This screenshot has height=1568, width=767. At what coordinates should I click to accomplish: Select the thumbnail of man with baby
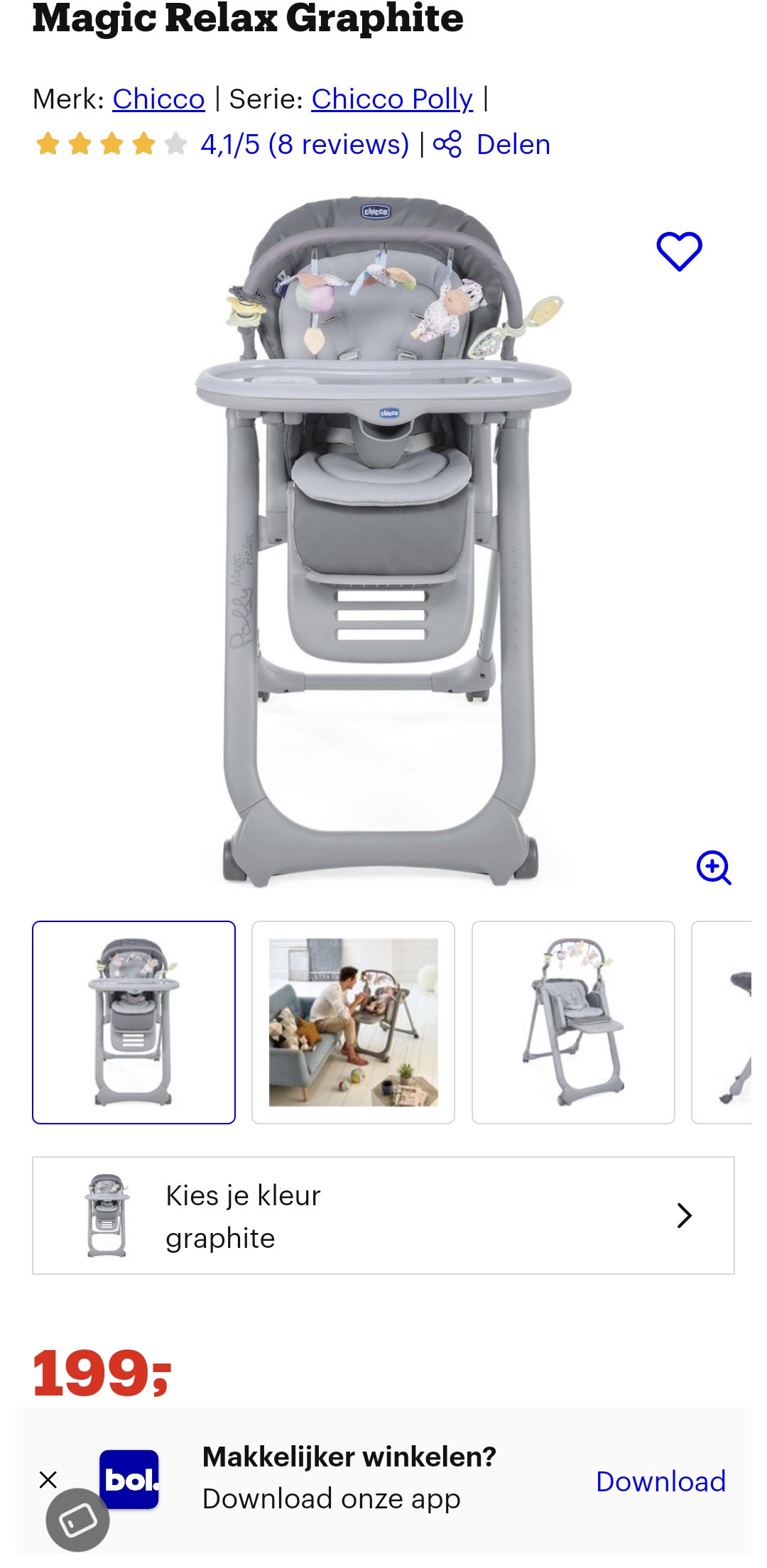353,1022
